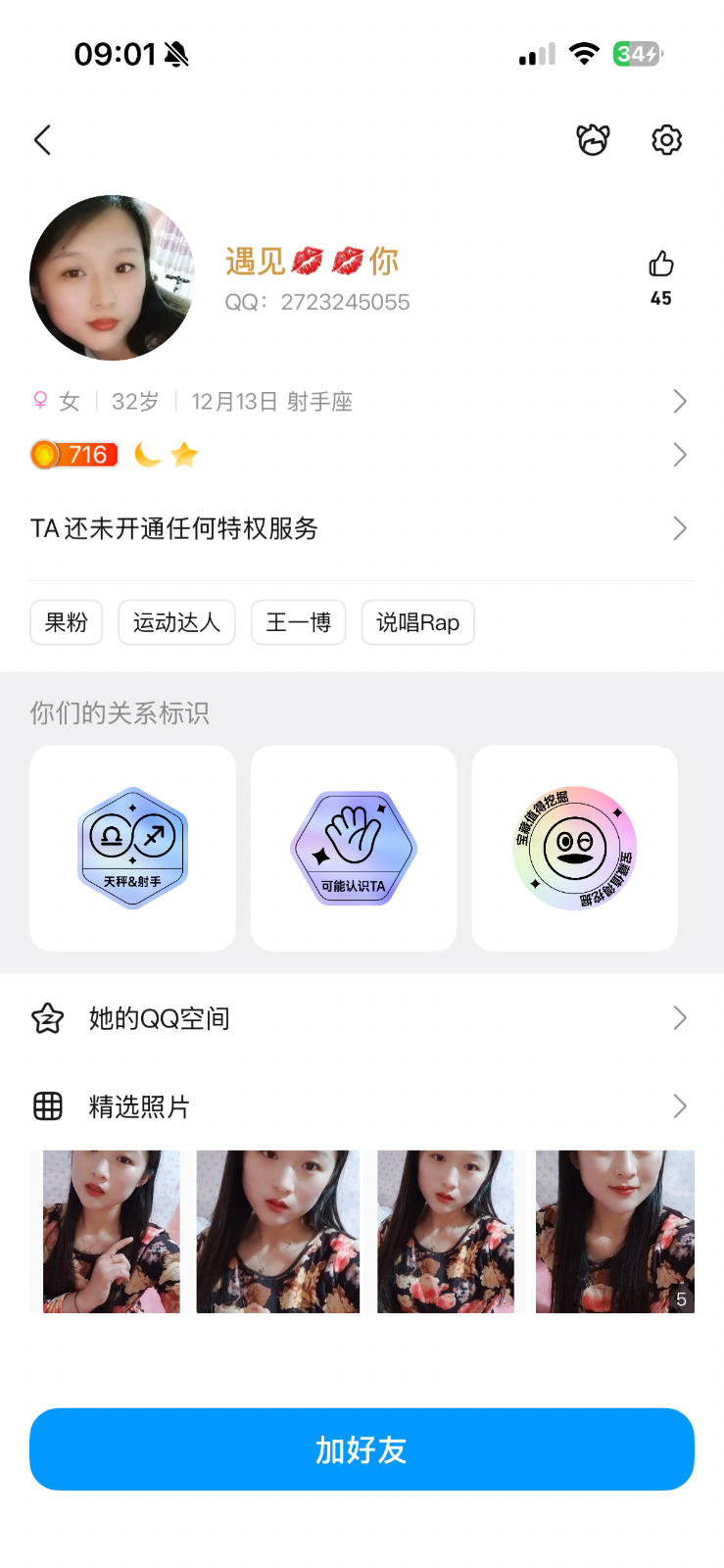Screen dimensions: 724x1568
Task: Open the 可能认识TA relationship badge card
Action: (x=354, y=849)
